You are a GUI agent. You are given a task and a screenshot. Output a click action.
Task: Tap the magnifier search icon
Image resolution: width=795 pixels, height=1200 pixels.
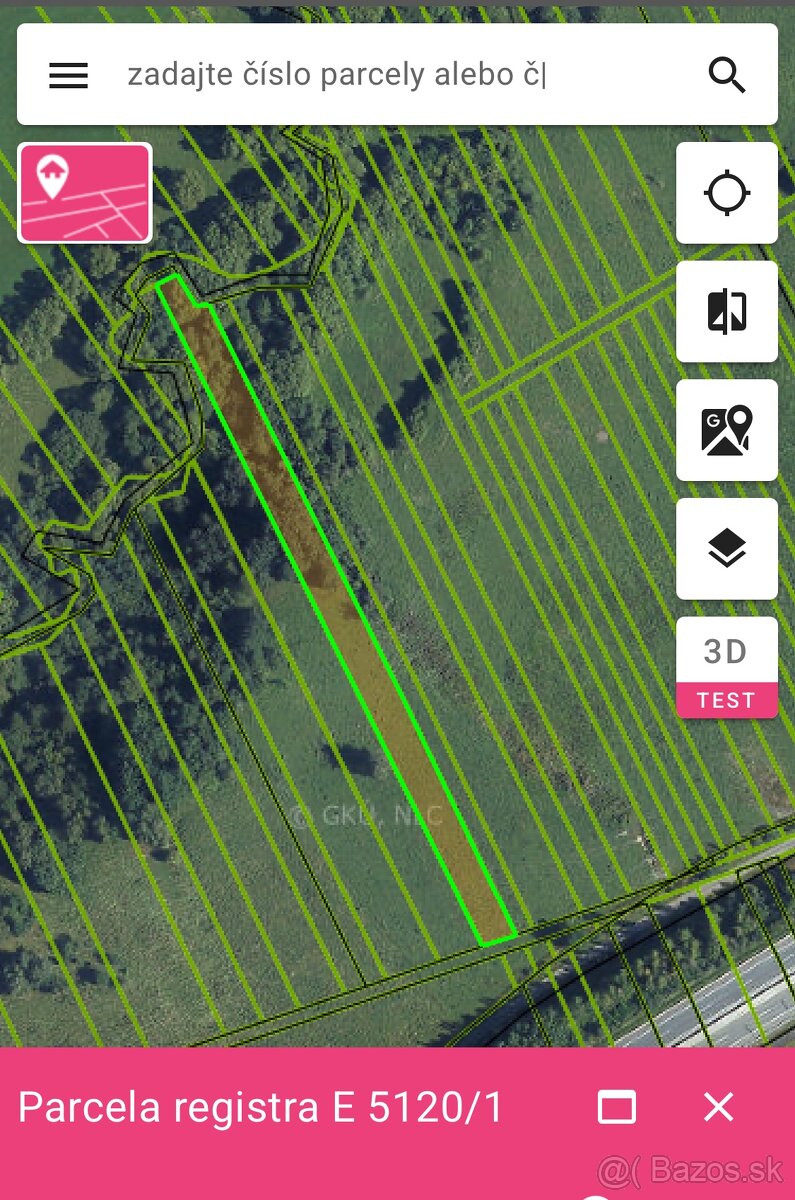click(x=727, y=75)
